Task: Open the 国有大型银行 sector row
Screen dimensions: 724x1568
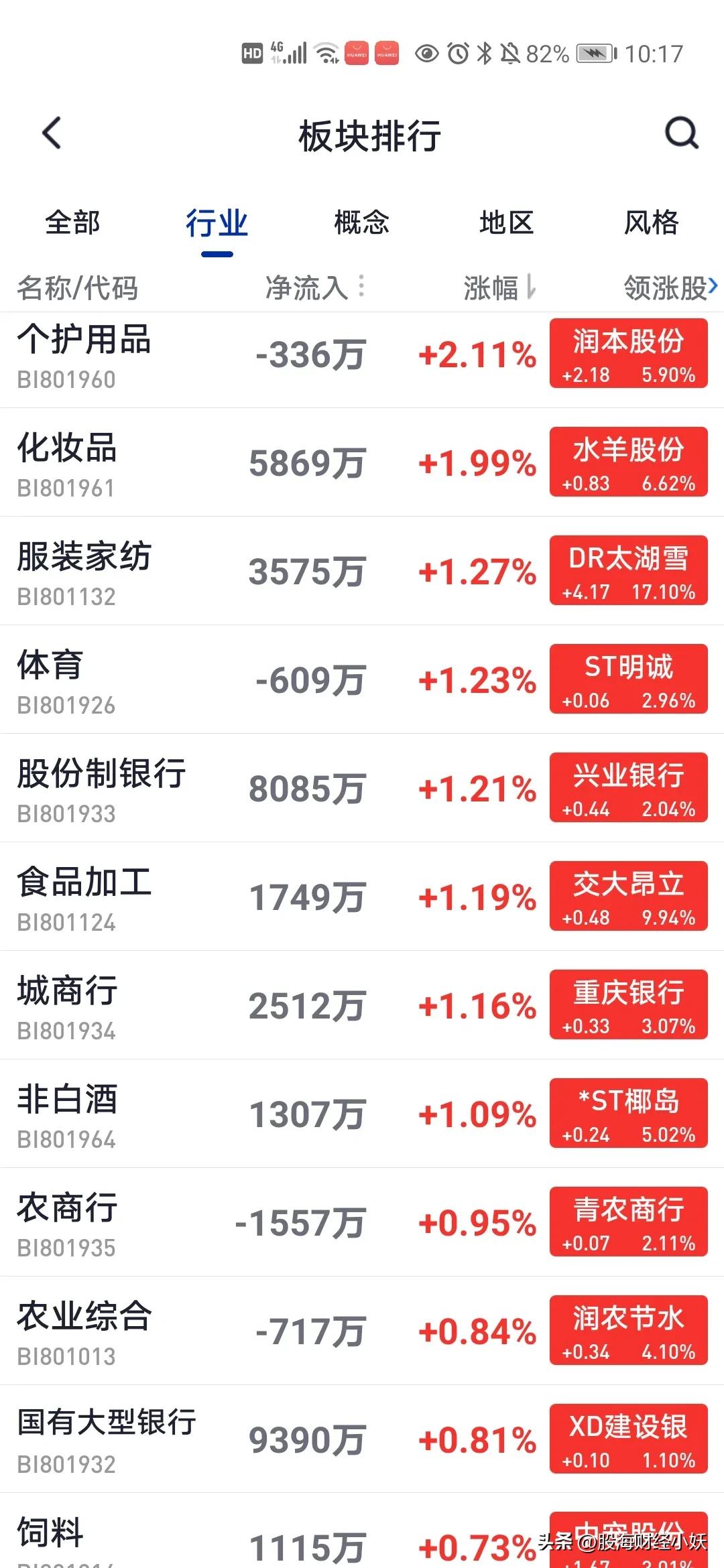Action: (x=362, y=1439)
